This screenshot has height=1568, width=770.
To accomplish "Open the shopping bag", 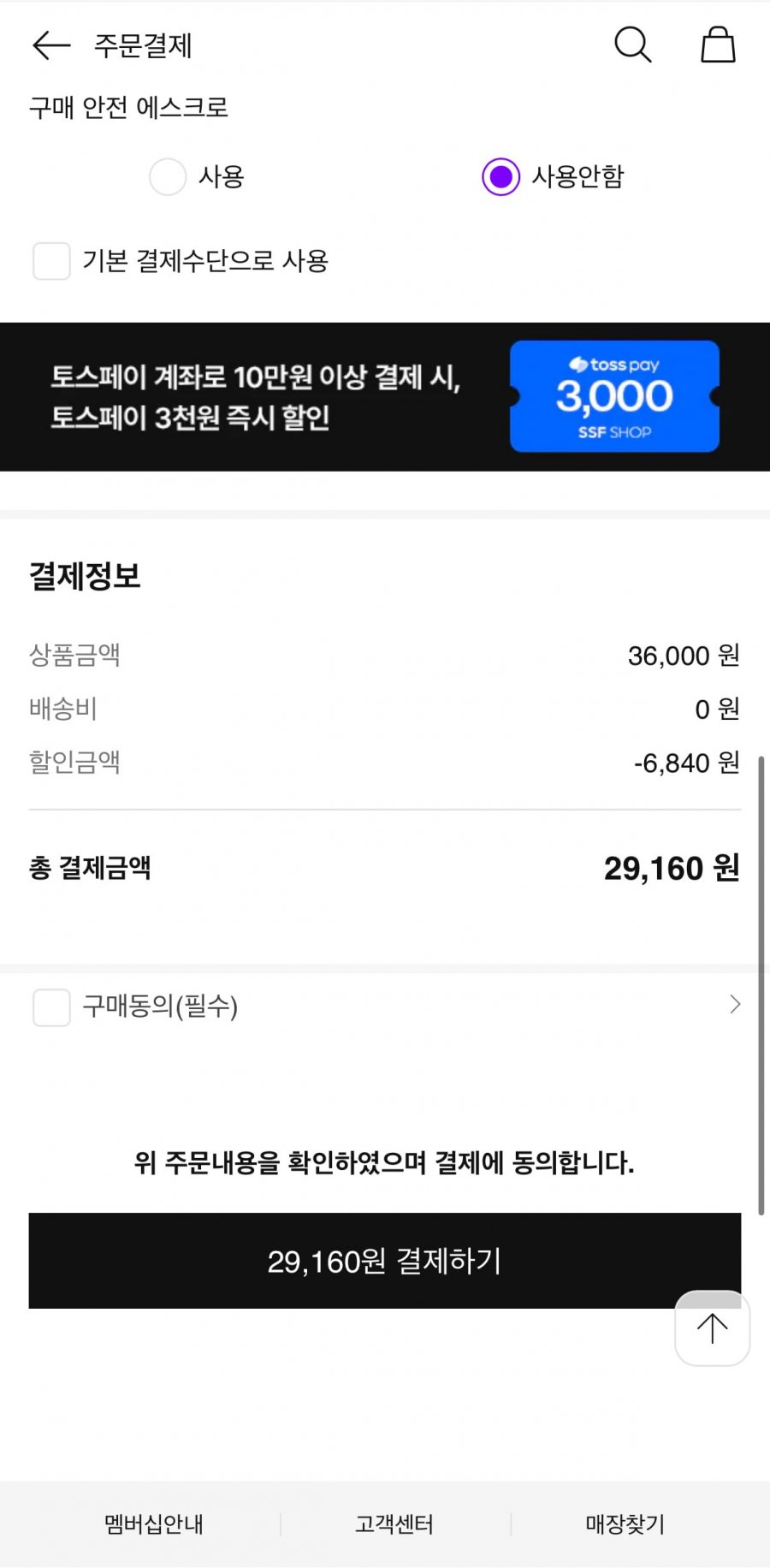I will (718, 45).
